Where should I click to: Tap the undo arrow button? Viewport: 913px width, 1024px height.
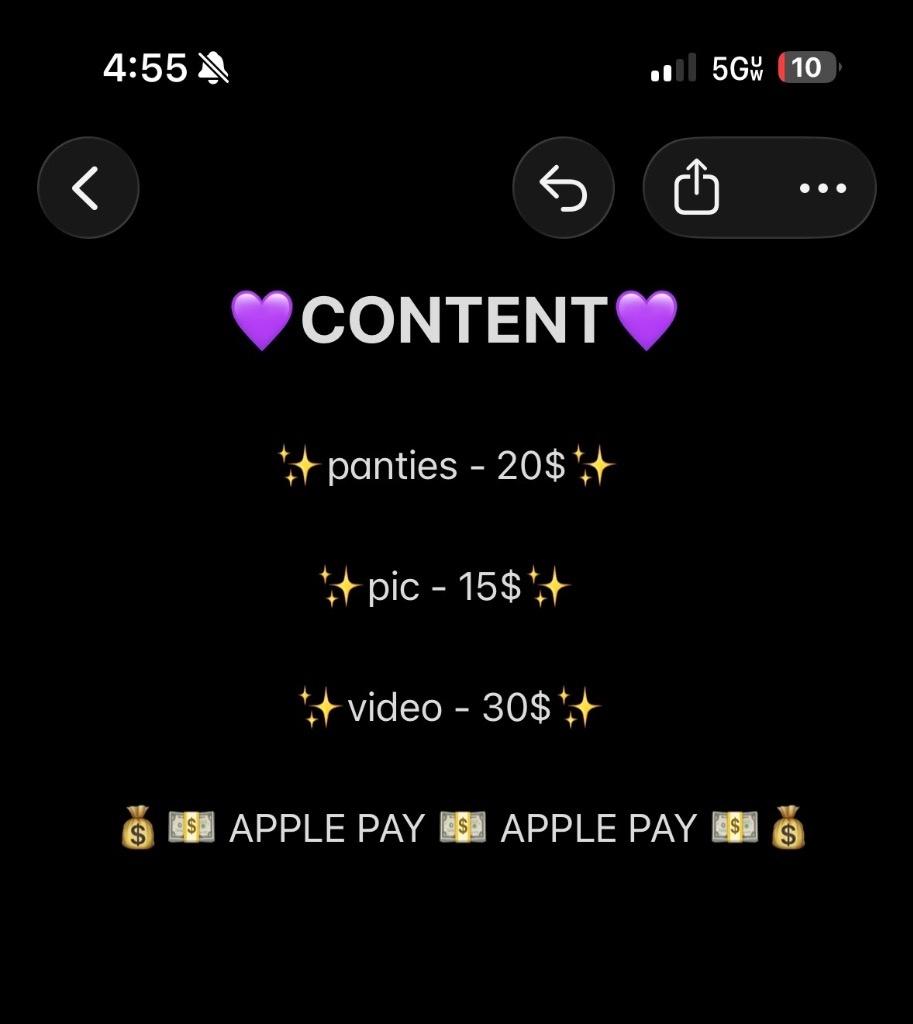[563, 188]
